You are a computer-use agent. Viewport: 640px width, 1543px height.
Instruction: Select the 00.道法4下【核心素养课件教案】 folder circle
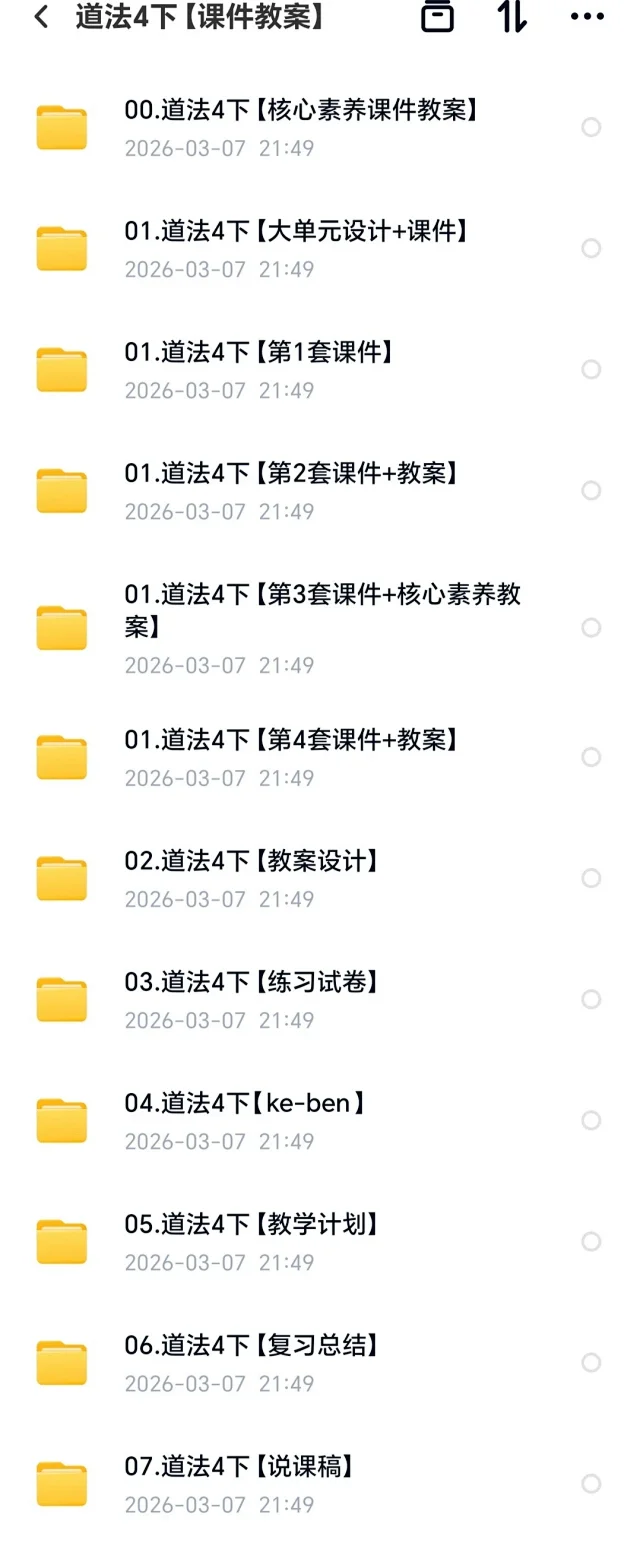point(591,127)
